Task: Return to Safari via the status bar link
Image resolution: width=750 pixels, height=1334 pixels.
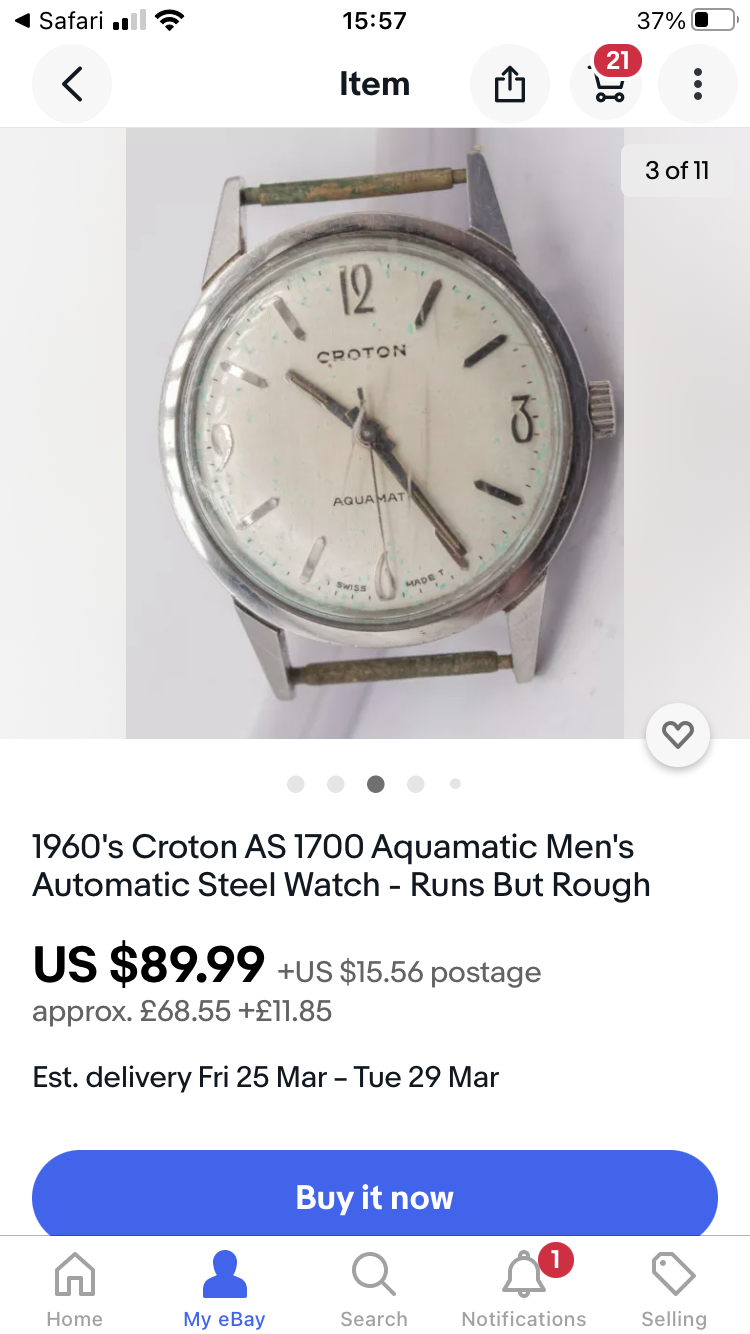Action: point(60,20)
